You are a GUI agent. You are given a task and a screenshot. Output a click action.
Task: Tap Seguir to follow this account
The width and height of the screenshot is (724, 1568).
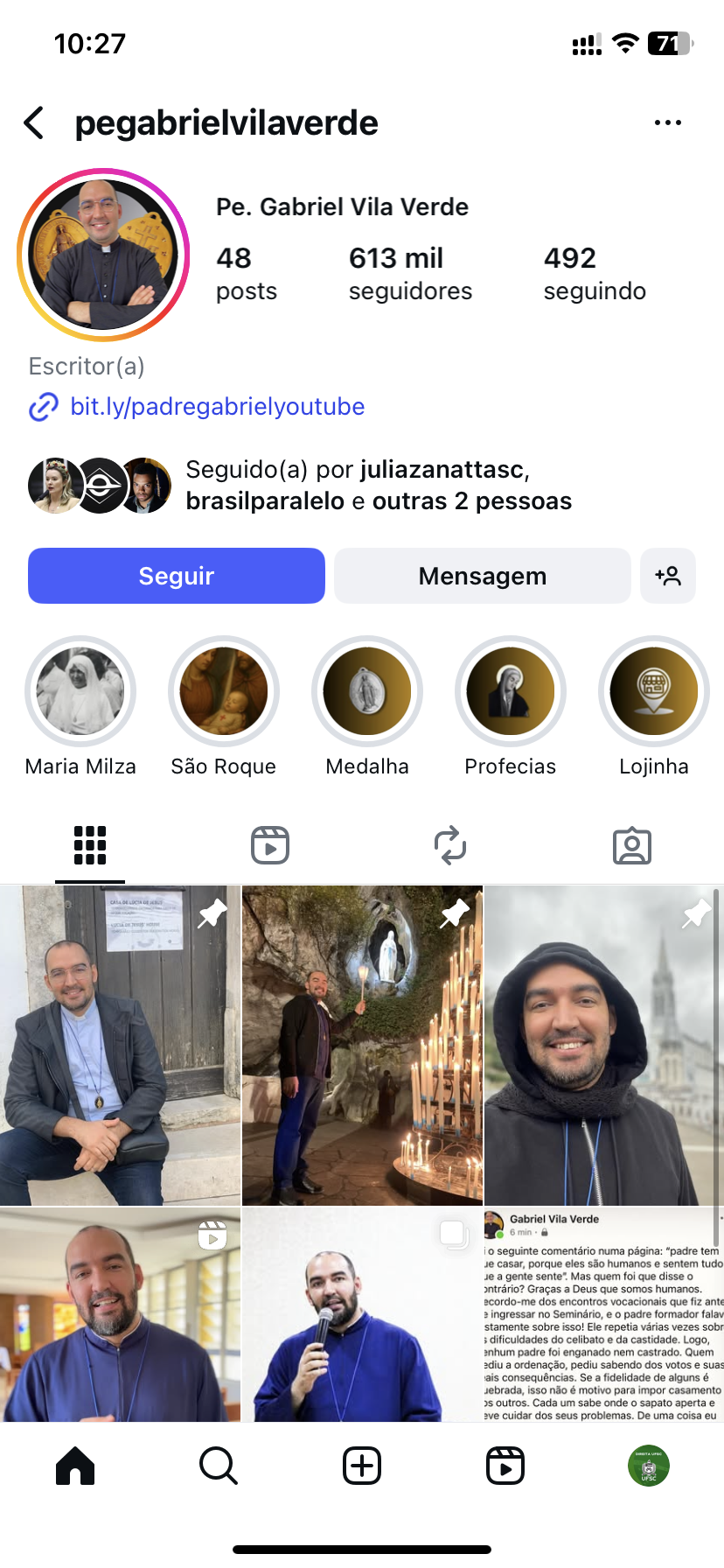coord(177,576)
